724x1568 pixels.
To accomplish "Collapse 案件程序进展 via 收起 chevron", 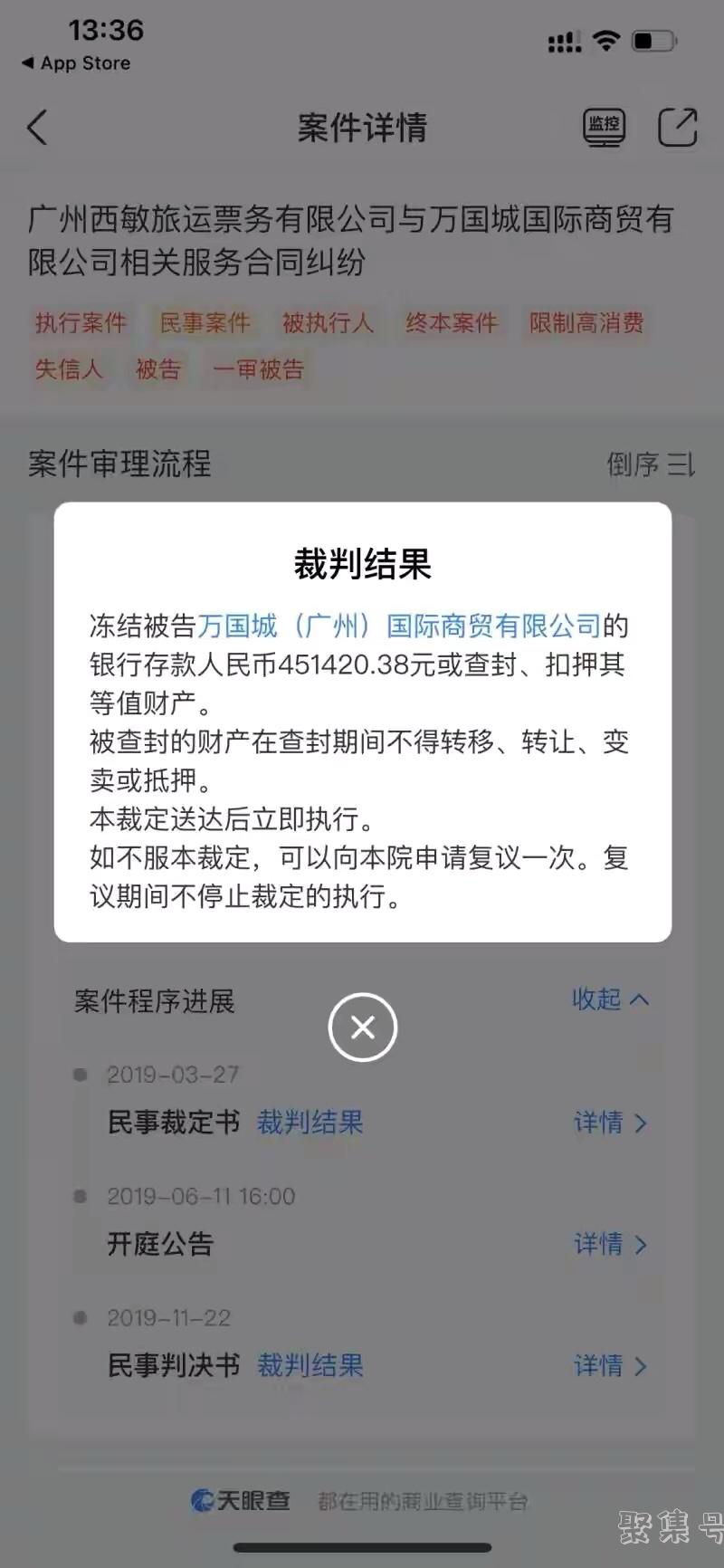I will point(612,1000).
